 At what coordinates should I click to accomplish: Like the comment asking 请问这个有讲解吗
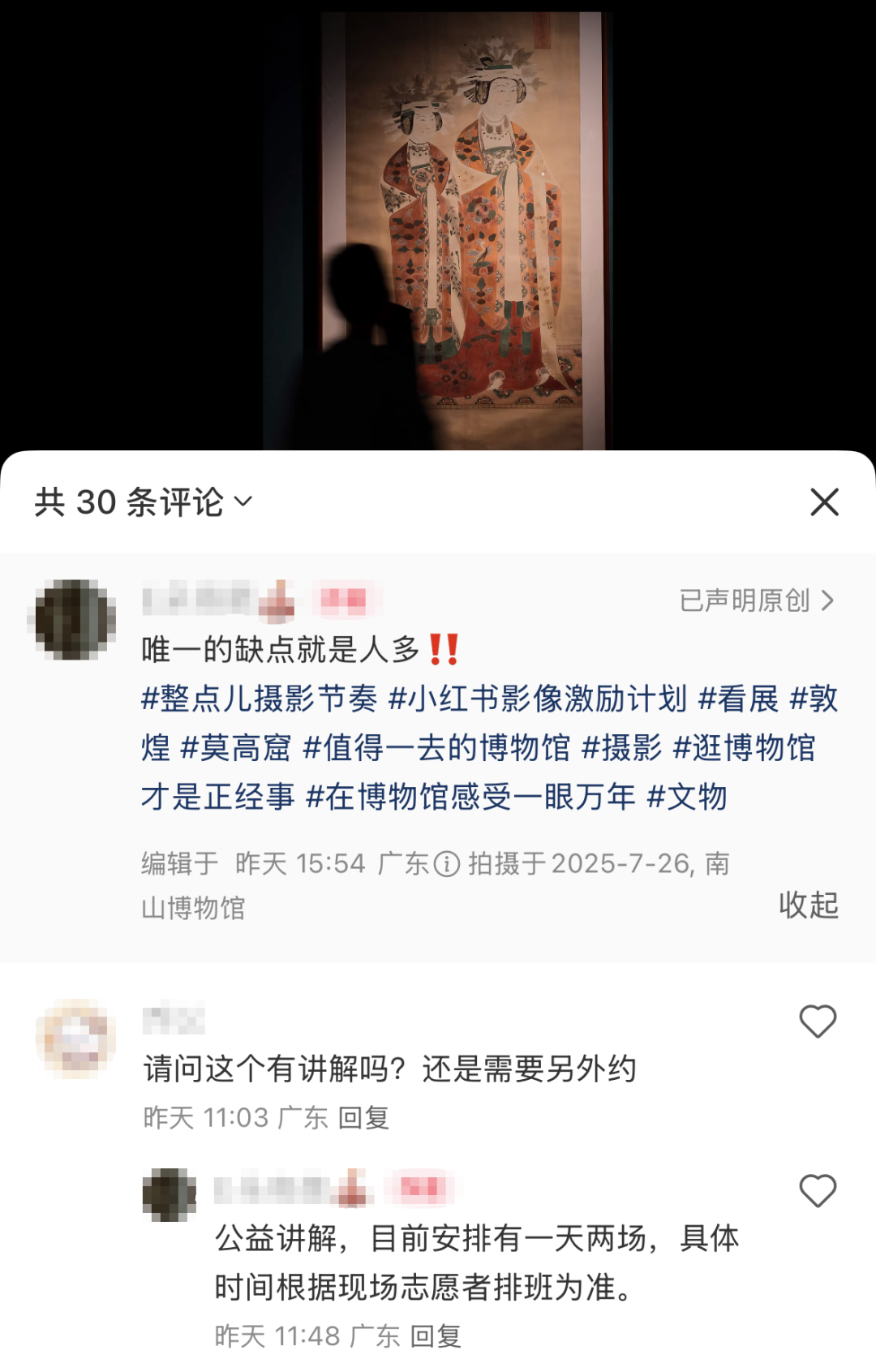817,1021
